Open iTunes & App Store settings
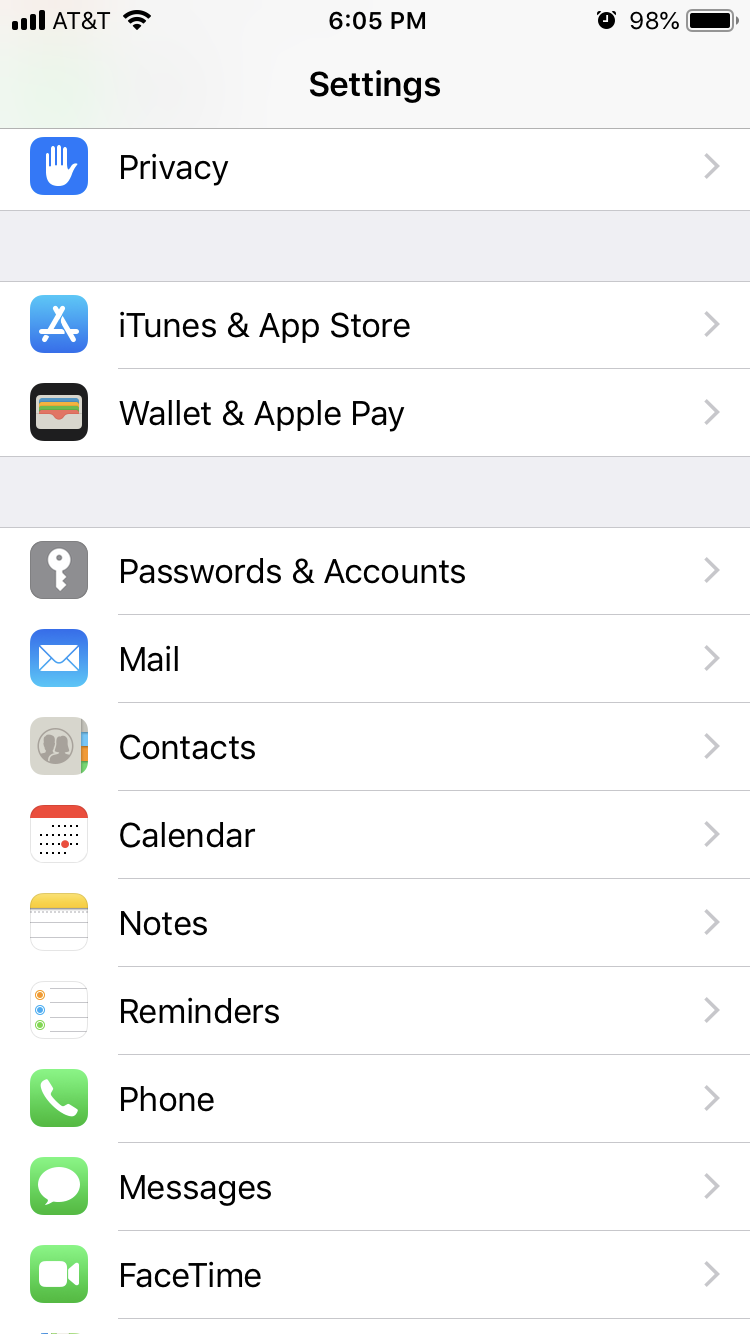750x1334 pixels. click(x=374, y=325)
